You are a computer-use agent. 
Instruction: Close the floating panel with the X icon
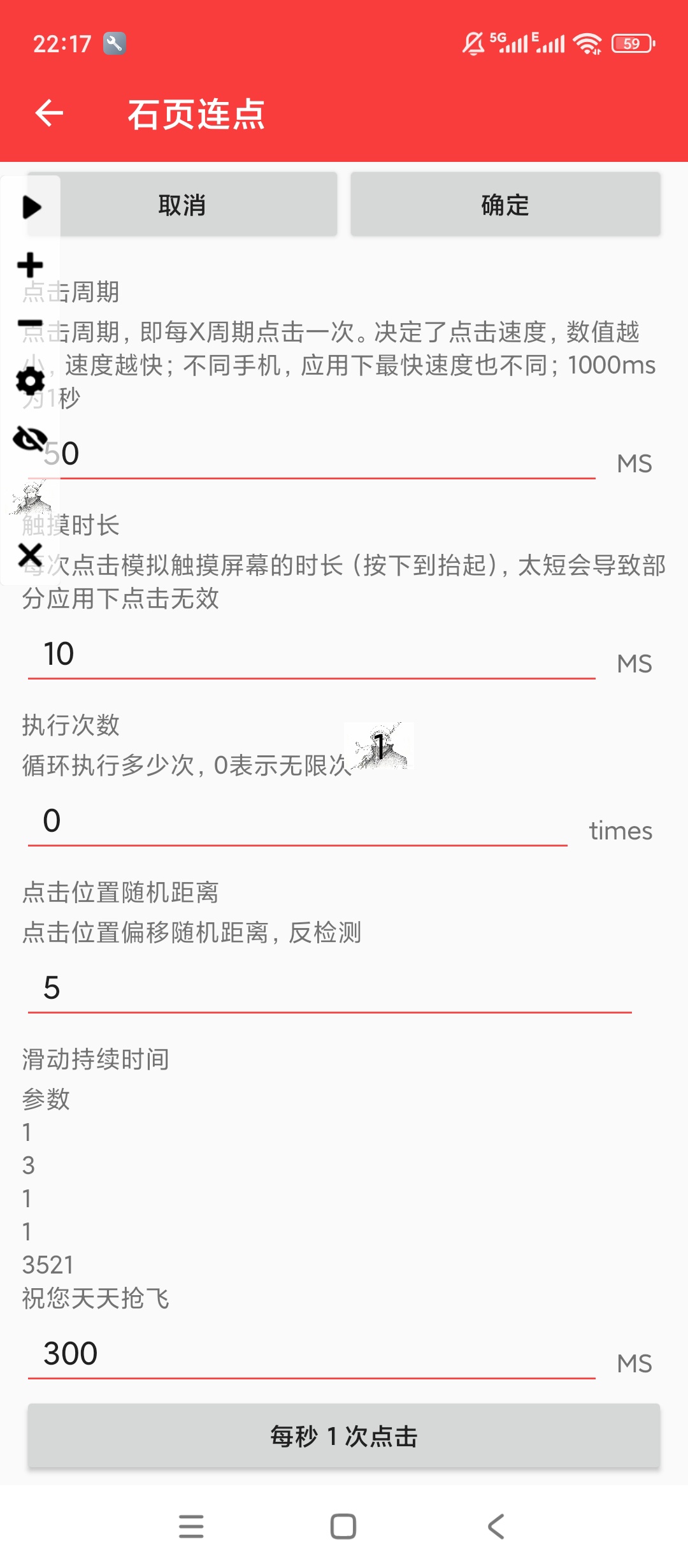coord(30,555)
